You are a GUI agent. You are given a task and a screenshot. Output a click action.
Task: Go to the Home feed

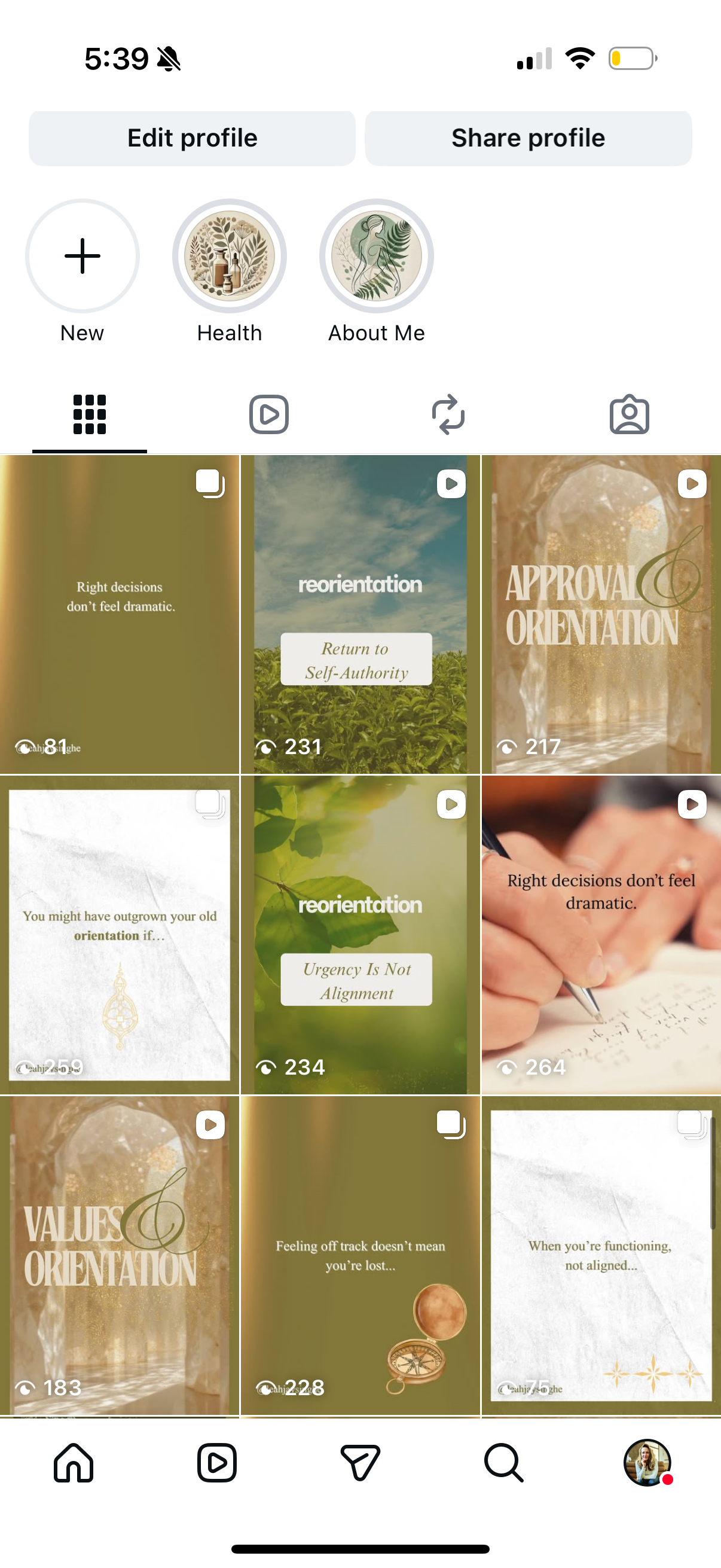tap(74, 1462)
